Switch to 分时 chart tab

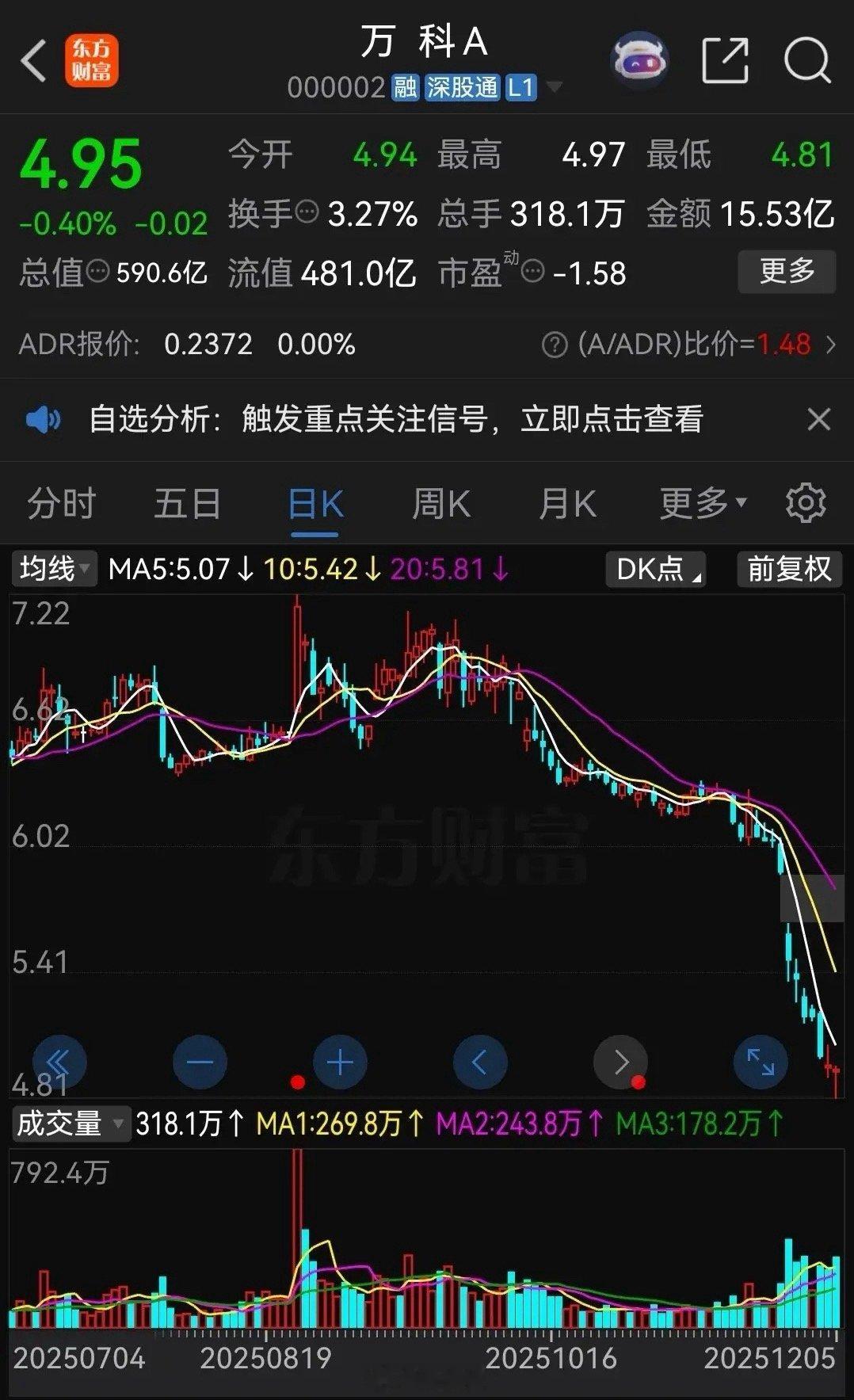pyautogui.click(x=62, y=504)
